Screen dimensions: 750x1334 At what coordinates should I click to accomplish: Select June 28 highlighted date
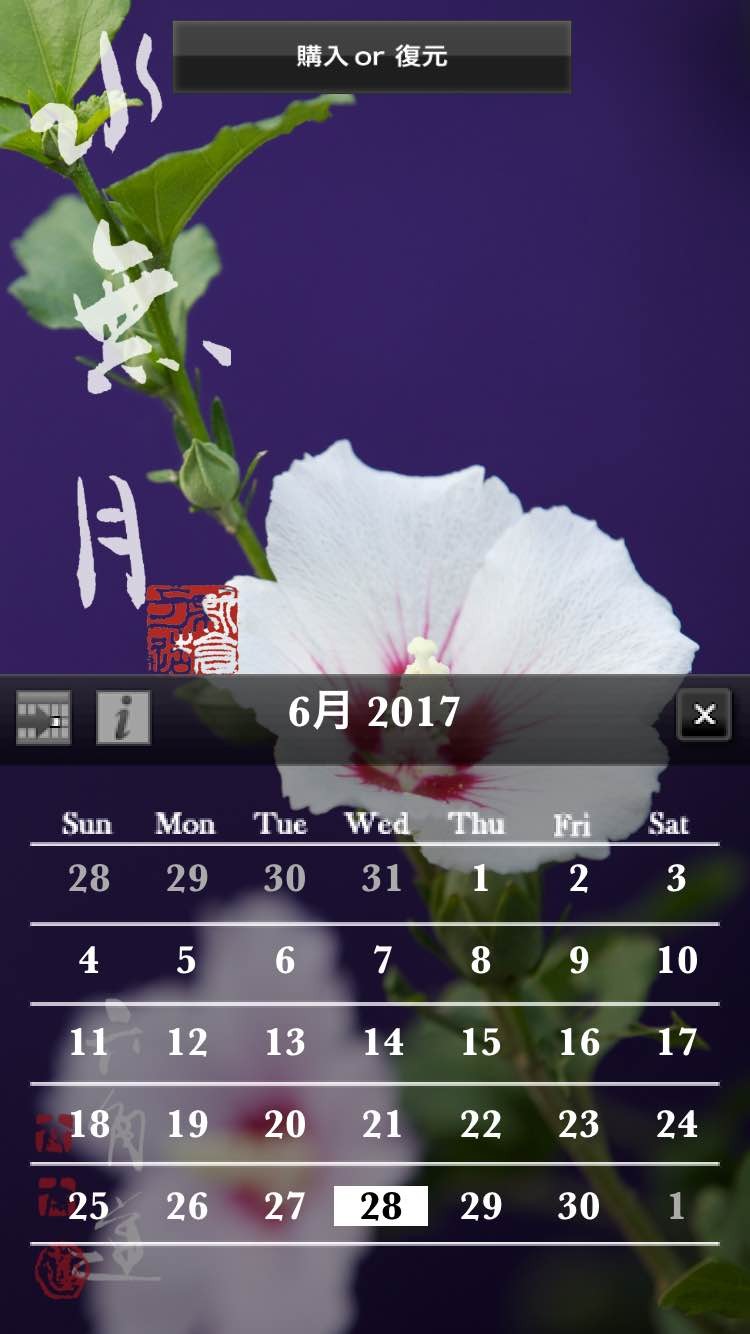[x=381, y=1206]
